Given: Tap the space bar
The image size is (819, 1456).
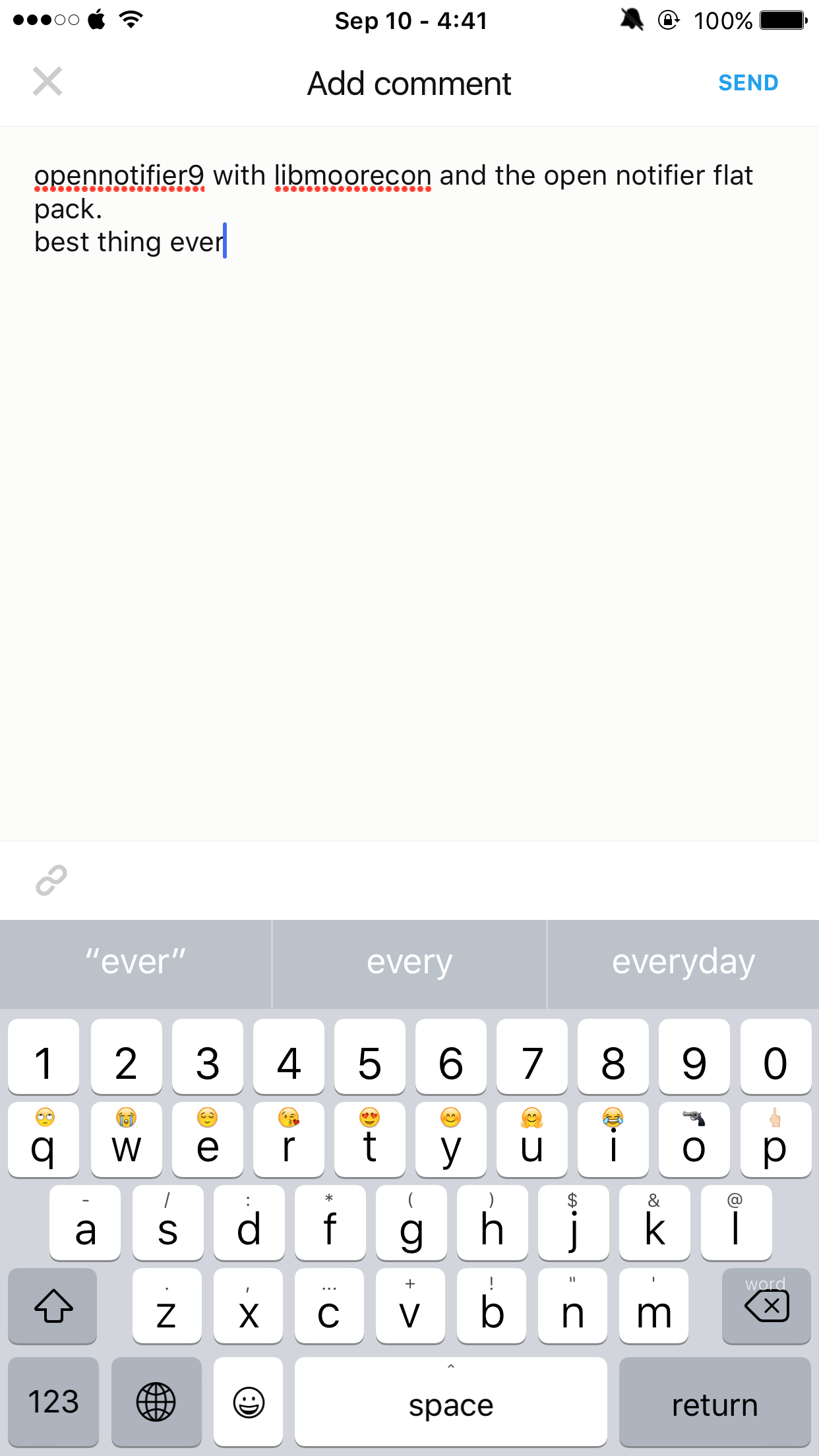Looking at the screenshot, I should click(450, 1402).
